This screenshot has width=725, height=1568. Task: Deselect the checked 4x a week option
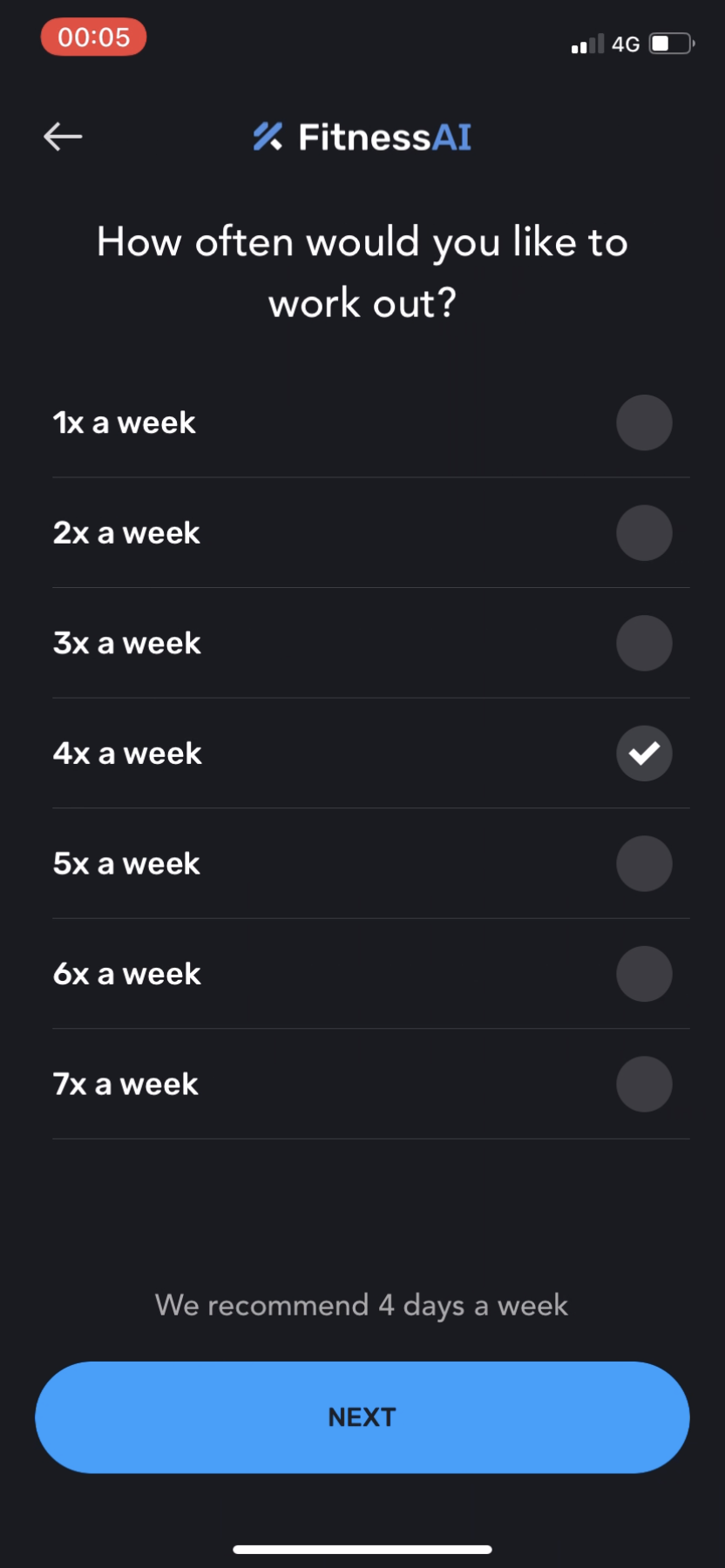644,753
